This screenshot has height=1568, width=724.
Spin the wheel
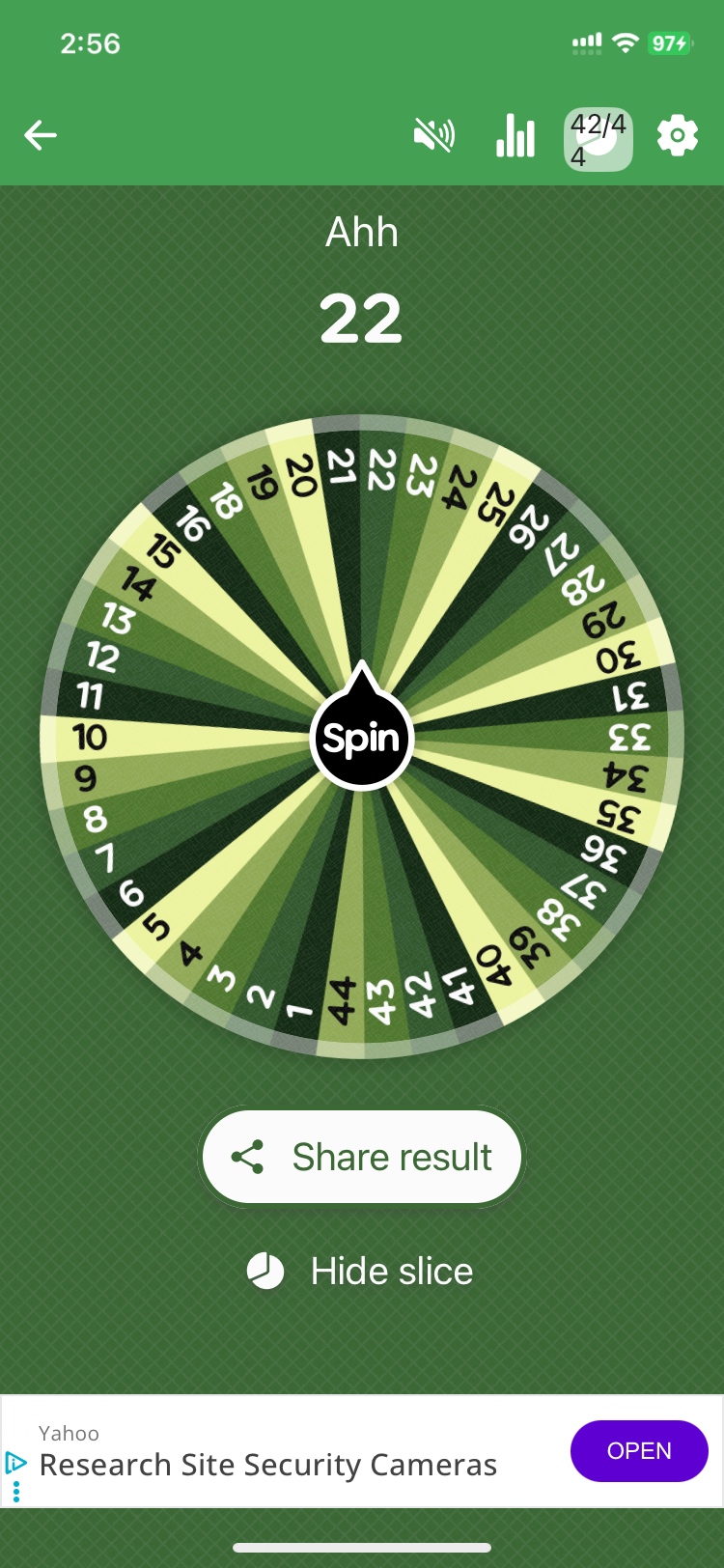(362, 739)
